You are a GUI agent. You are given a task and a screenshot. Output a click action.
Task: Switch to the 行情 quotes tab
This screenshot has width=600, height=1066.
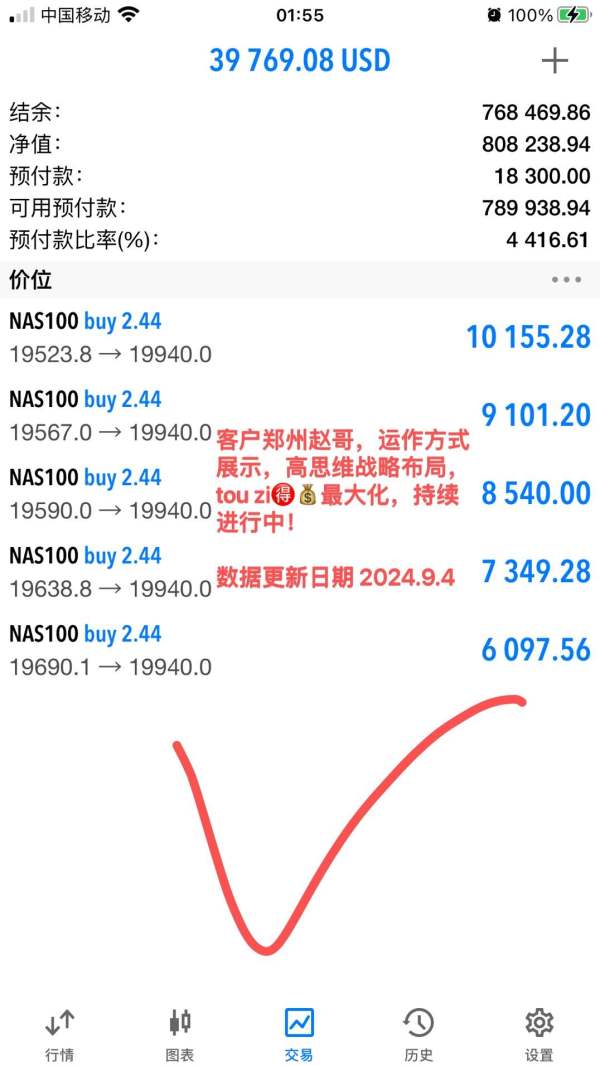point(59,1035)
